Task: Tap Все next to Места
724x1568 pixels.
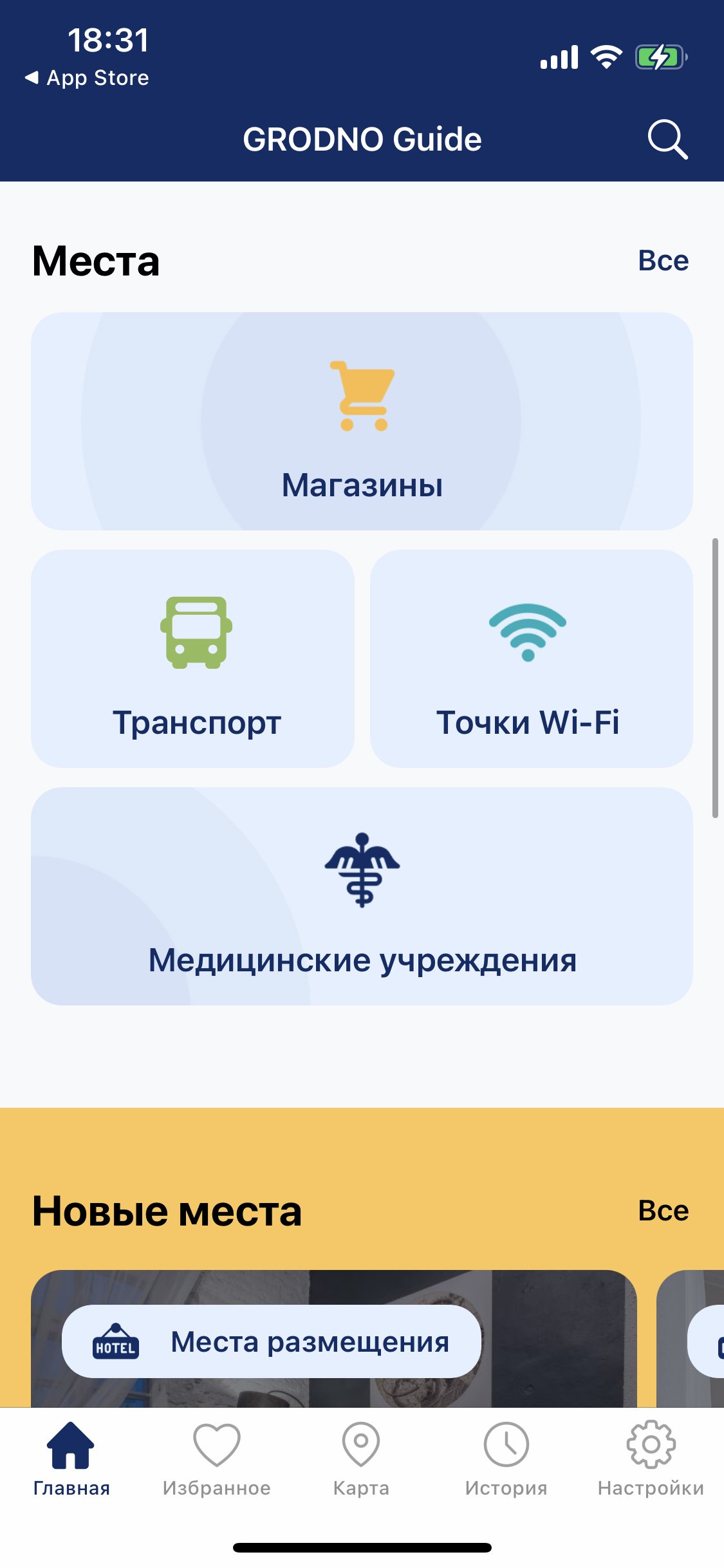Action: tap(663, 261)
